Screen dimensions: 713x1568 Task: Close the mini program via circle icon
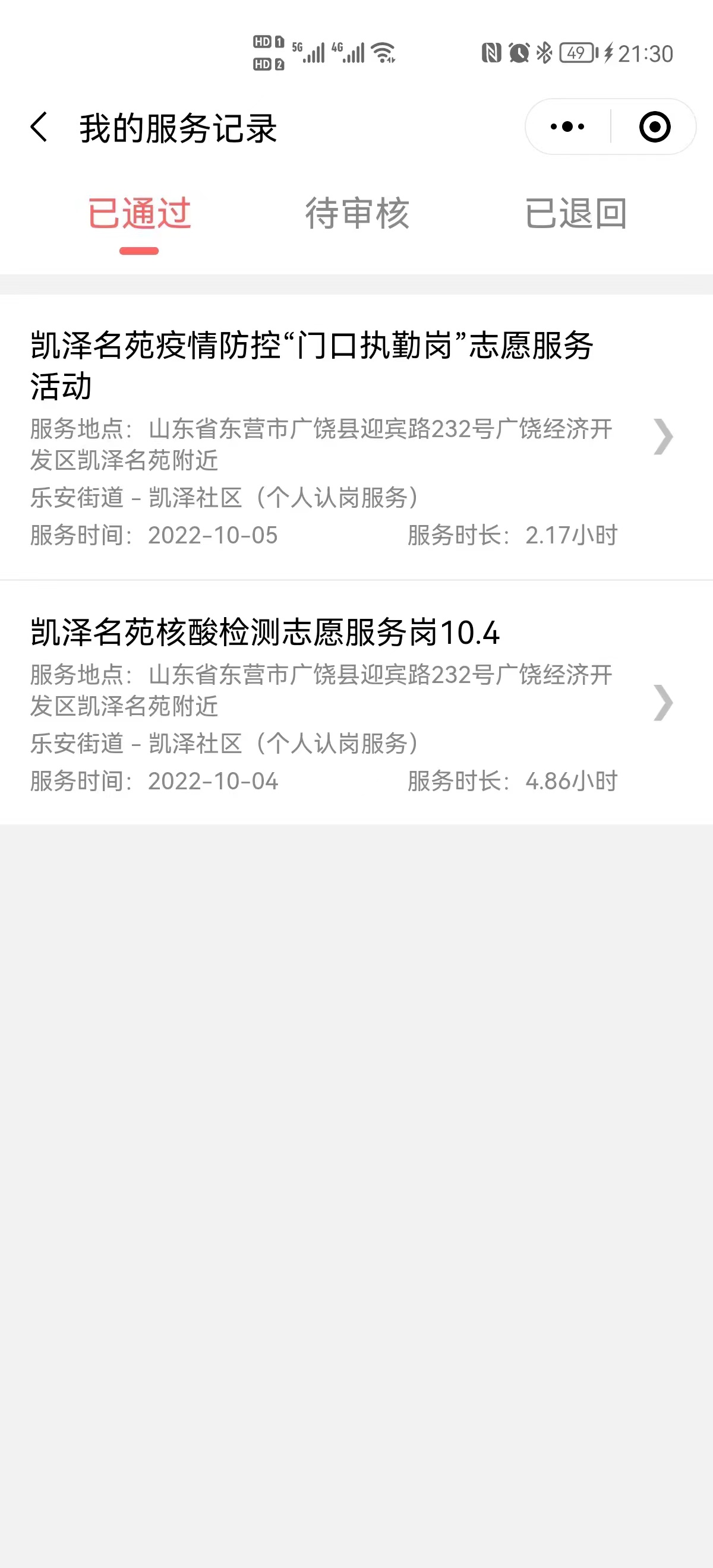pos(655,127)
